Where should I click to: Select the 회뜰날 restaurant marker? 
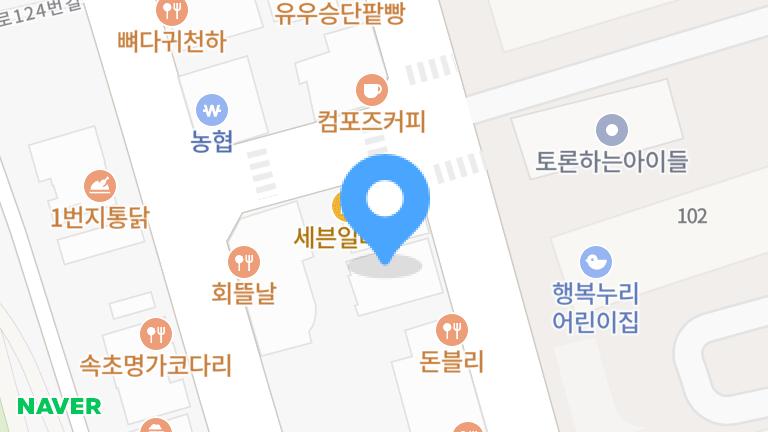(244, 263)
